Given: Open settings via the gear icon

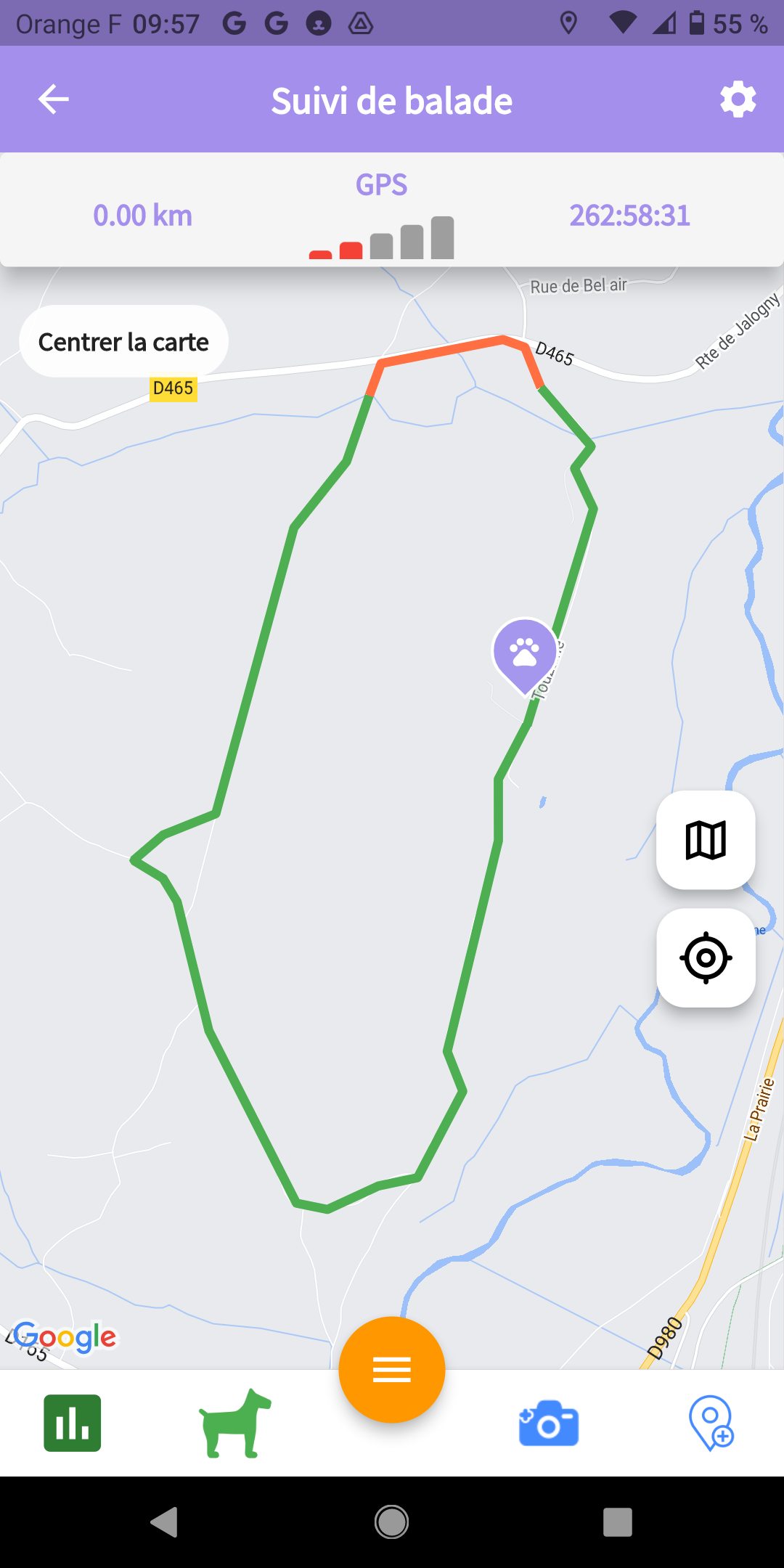Looking at the screenshot, I should [x=738, y=99].
